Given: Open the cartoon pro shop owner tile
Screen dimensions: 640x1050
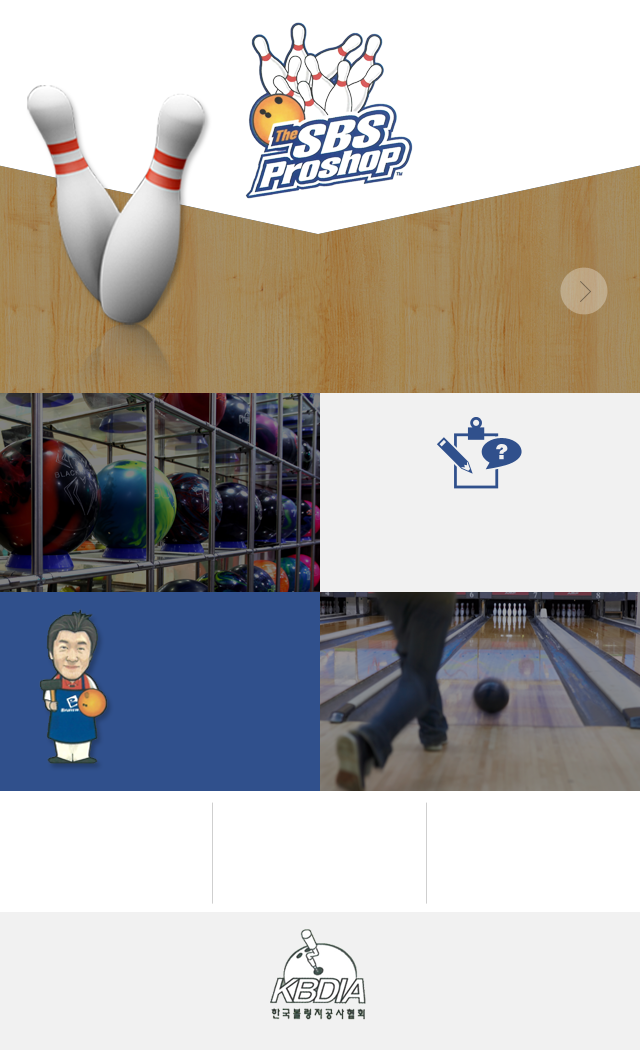Looking at the screenshot, I should [x=160, y=691].
